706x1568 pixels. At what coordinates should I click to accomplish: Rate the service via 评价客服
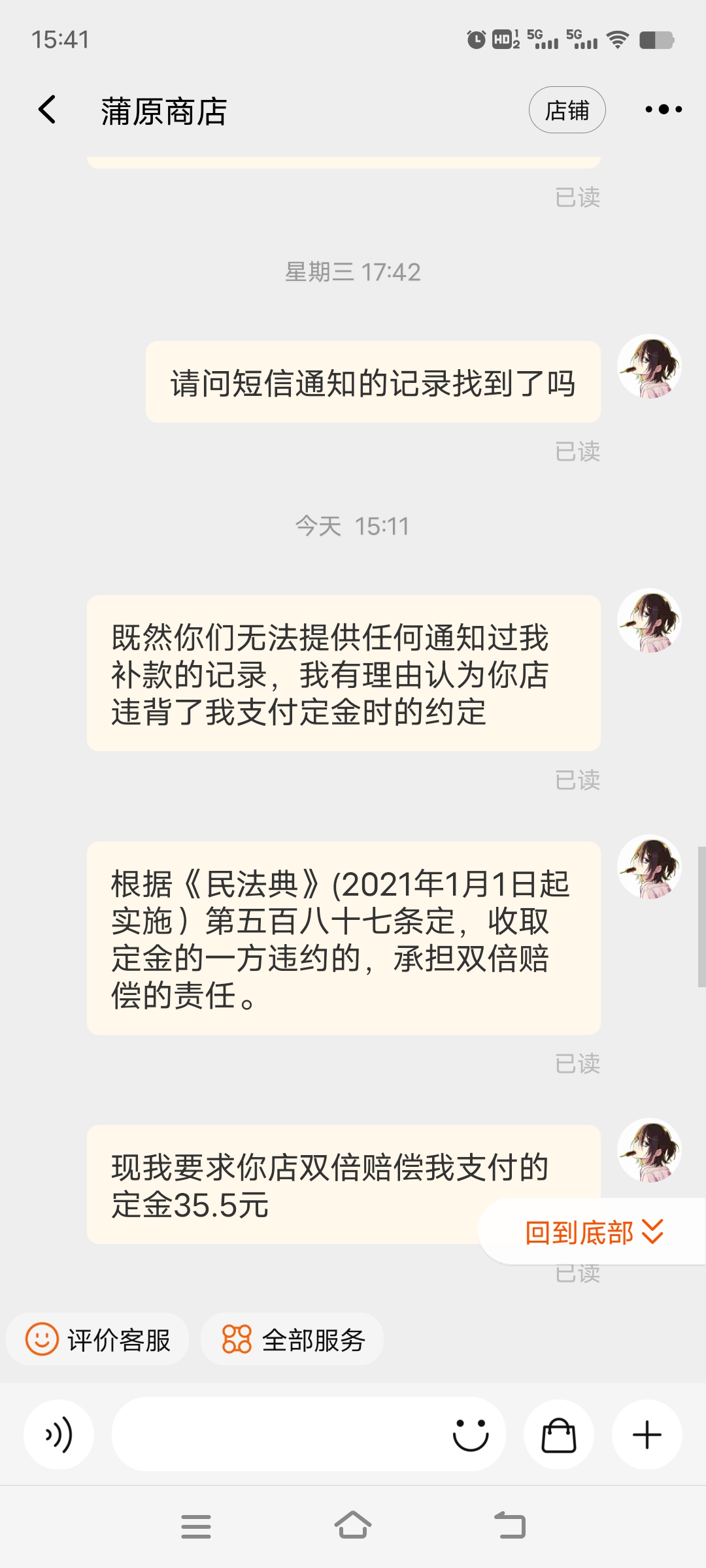click(98, 1339)
